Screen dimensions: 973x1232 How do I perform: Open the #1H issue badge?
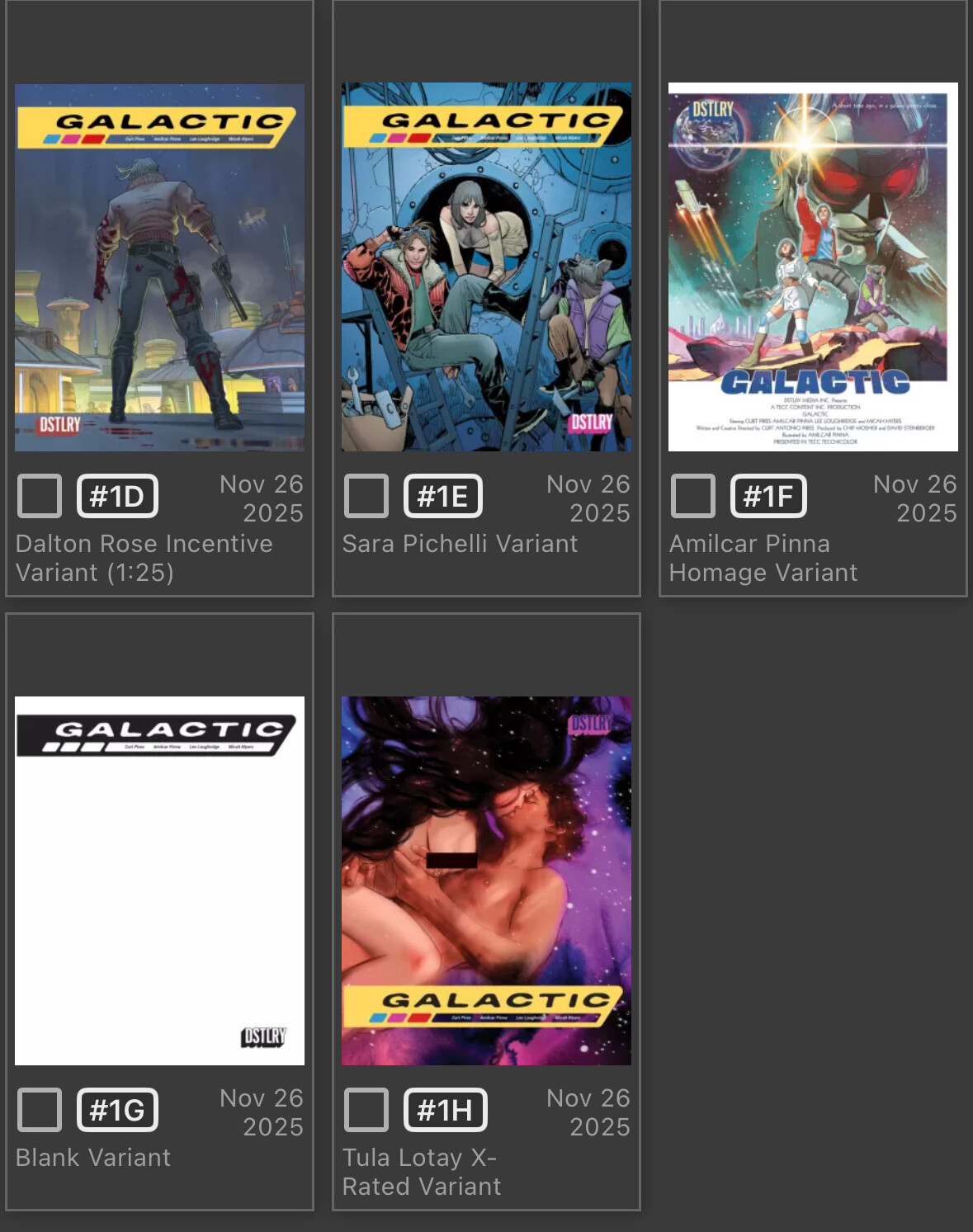point(445,1110)
